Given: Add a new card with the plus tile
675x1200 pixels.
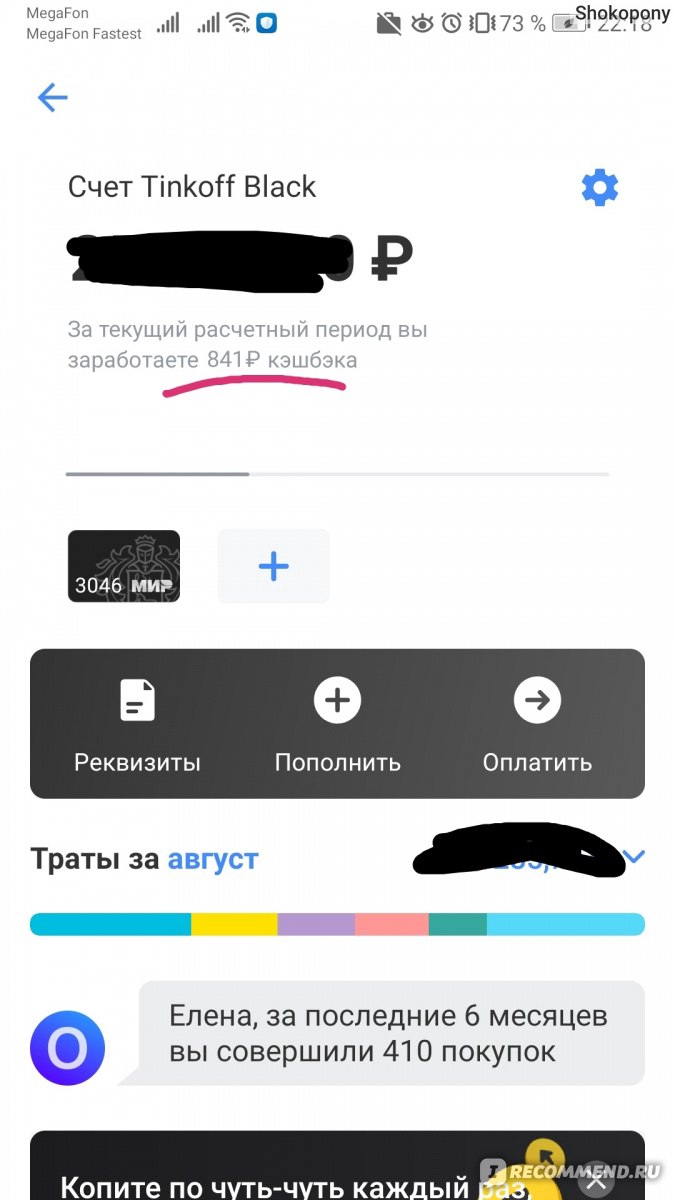Looking at the screenshot, I should coord(273,566).
